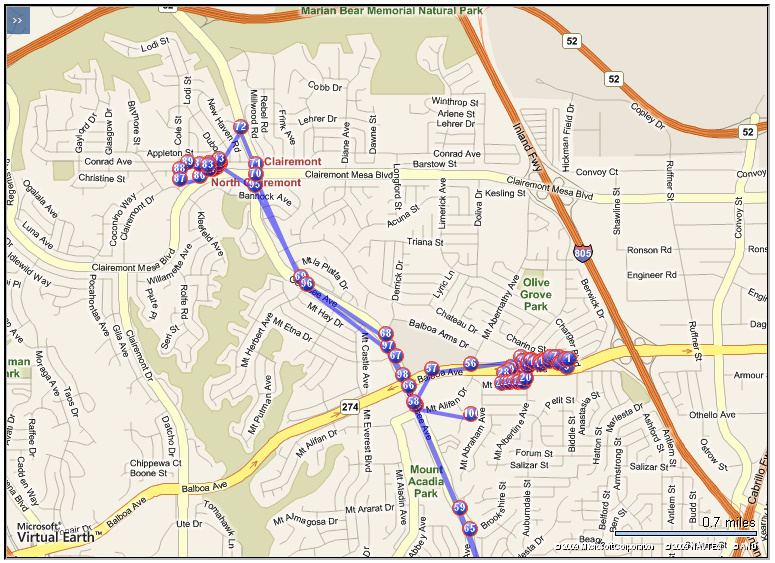Screen dimensions: 775x563
Task: Open map pushpin number 68
Action: (x=386, y=333)
